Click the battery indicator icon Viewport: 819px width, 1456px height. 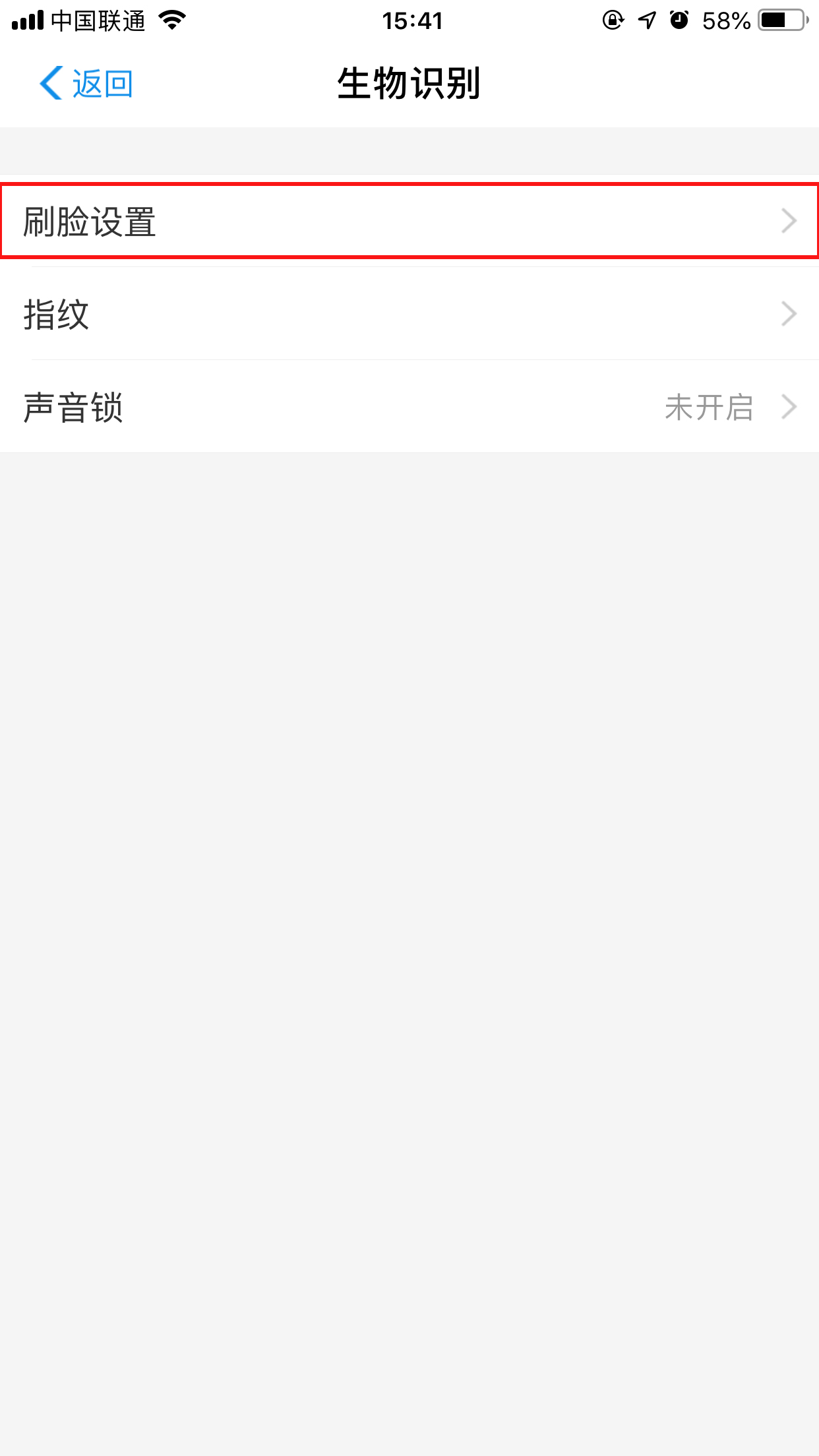[x=781, y=20]
